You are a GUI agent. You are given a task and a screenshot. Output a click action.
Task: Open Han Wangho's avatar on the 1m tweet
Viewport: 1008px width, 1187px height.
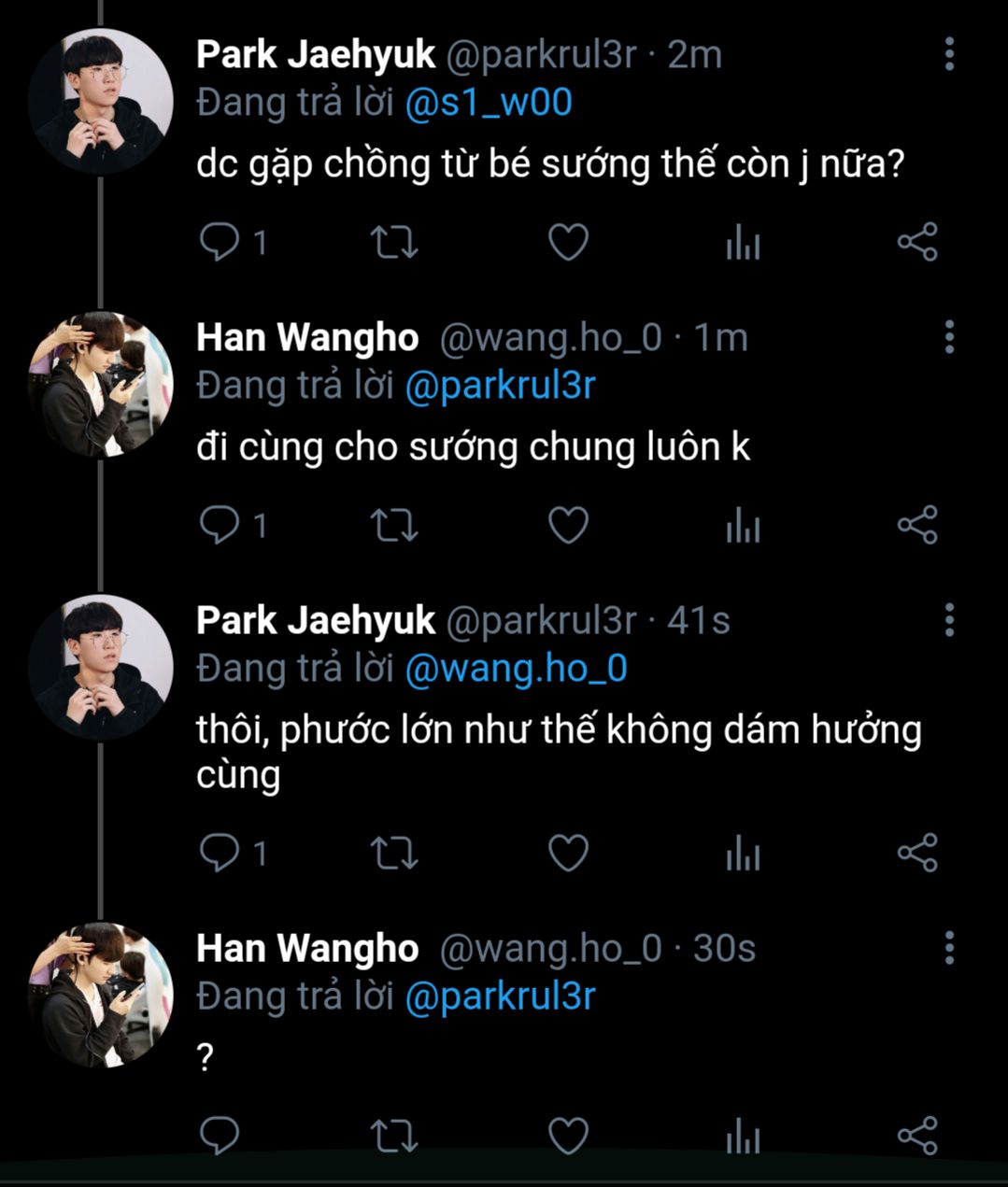click(101, 385)
